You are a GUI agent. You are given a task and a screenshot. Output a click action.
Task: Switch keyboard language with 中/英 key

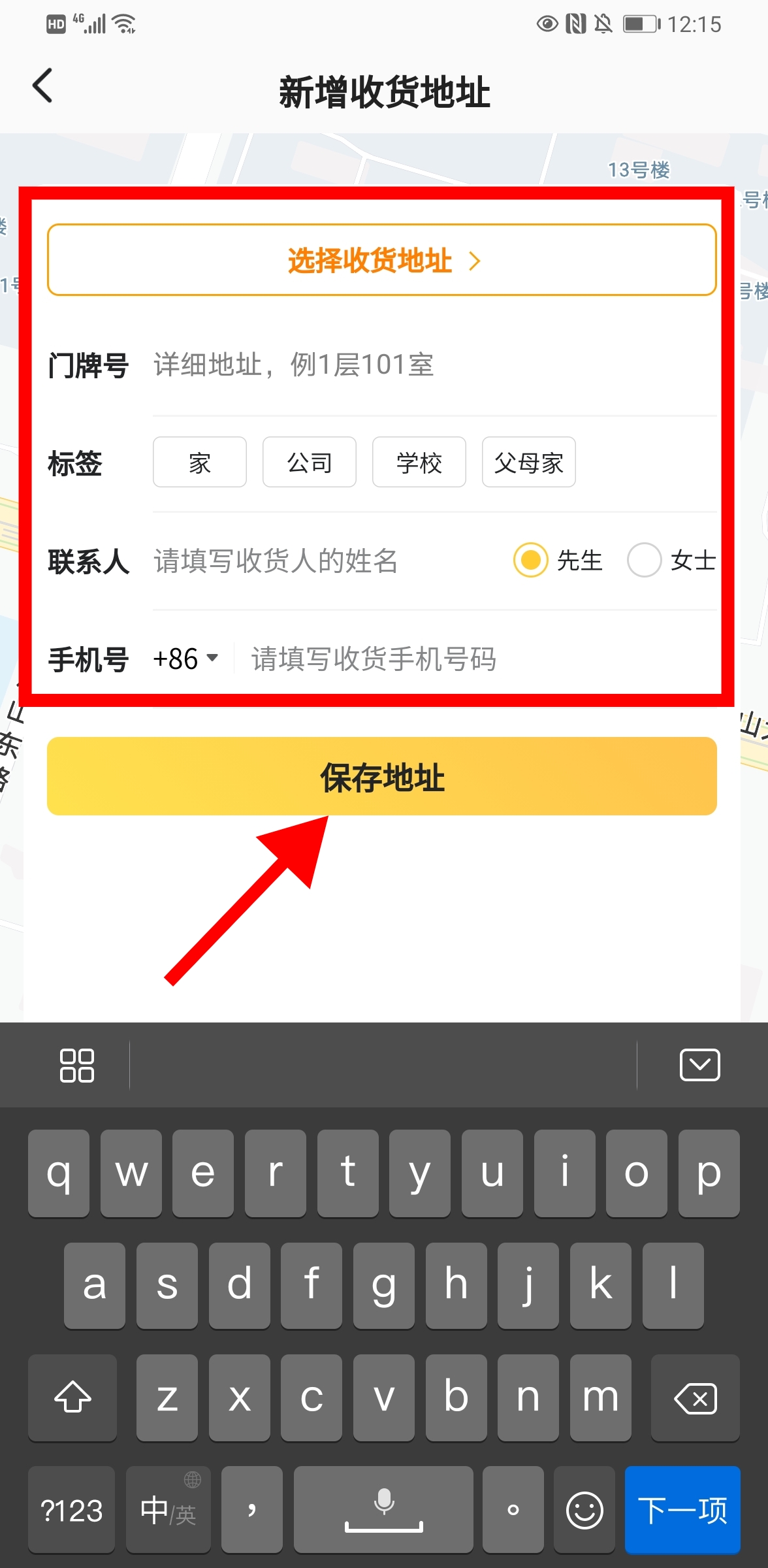coord(168,1510)
